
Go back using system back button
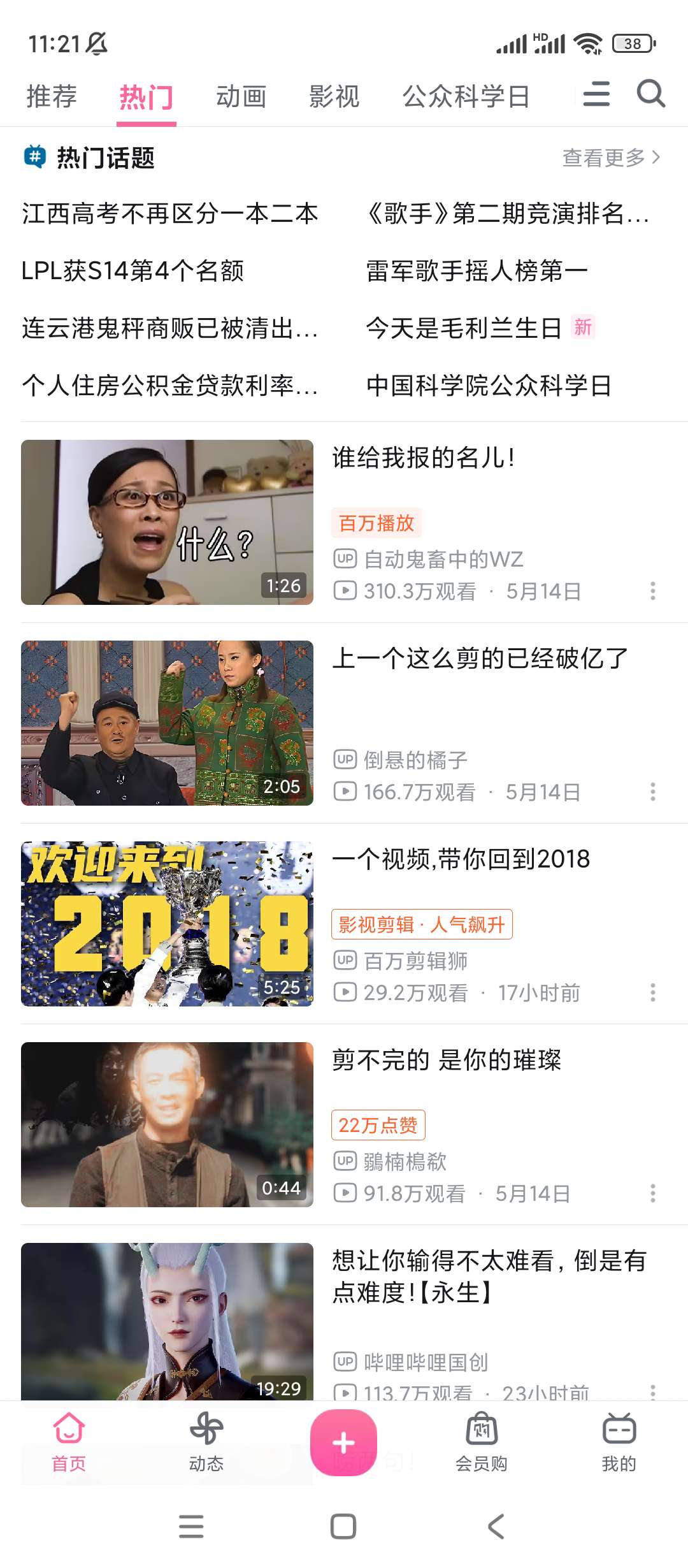tap(496, 1527)
